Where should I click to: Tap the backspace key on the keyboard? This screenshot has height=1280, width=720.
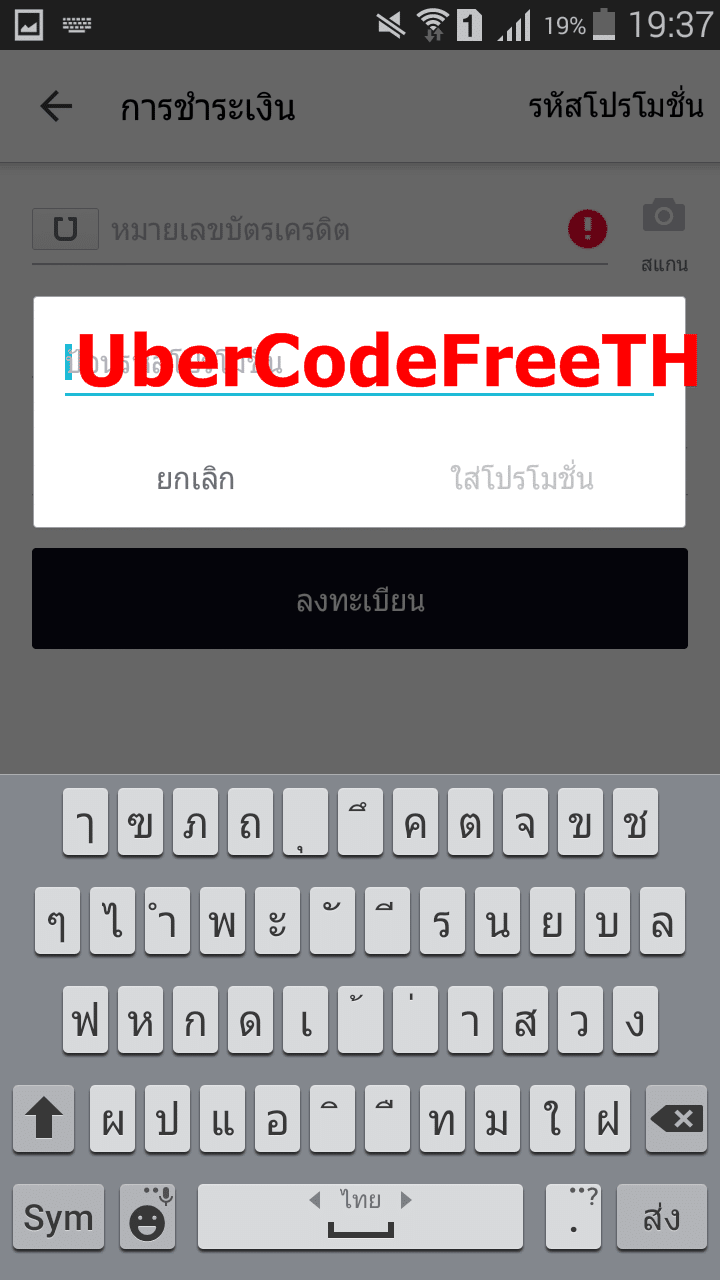pos(676,1118)
